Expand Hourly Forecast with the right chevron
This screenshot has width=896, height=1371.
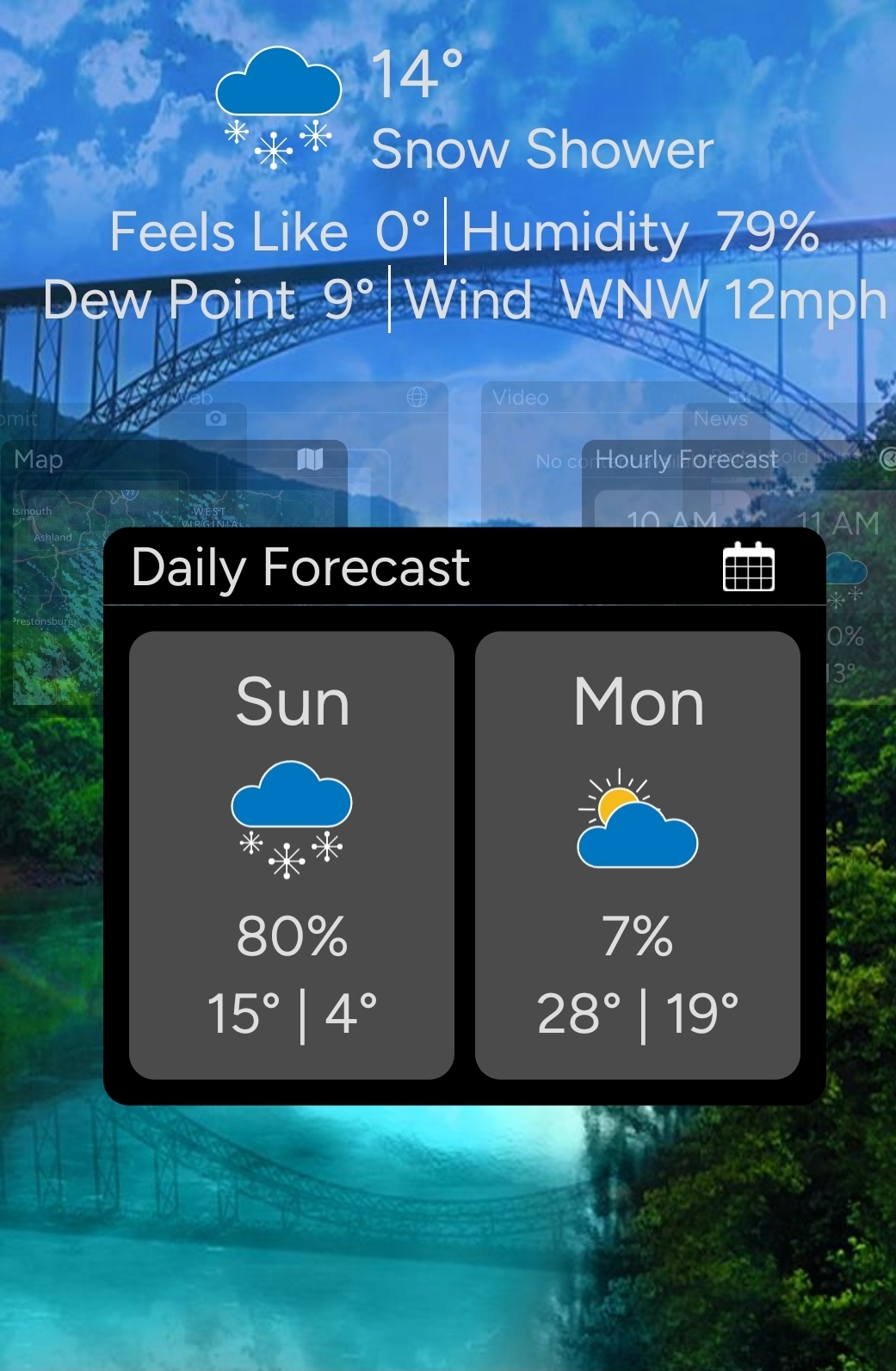tap(889, 459)
